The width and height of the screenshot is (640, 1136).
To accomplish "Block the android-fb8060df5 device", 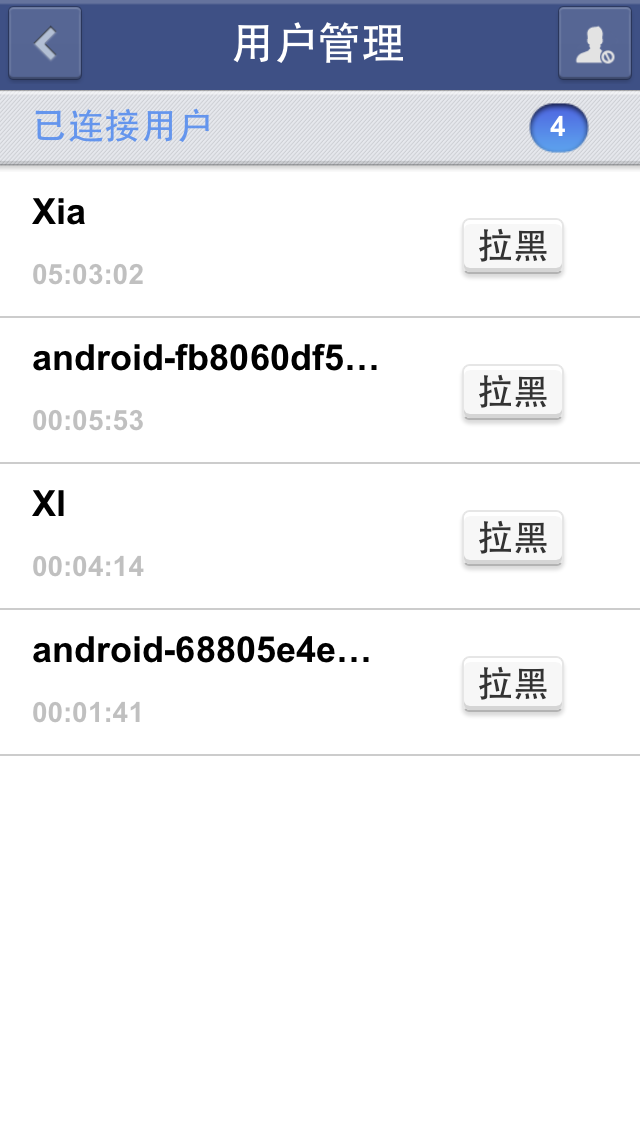I will [512, 392].
